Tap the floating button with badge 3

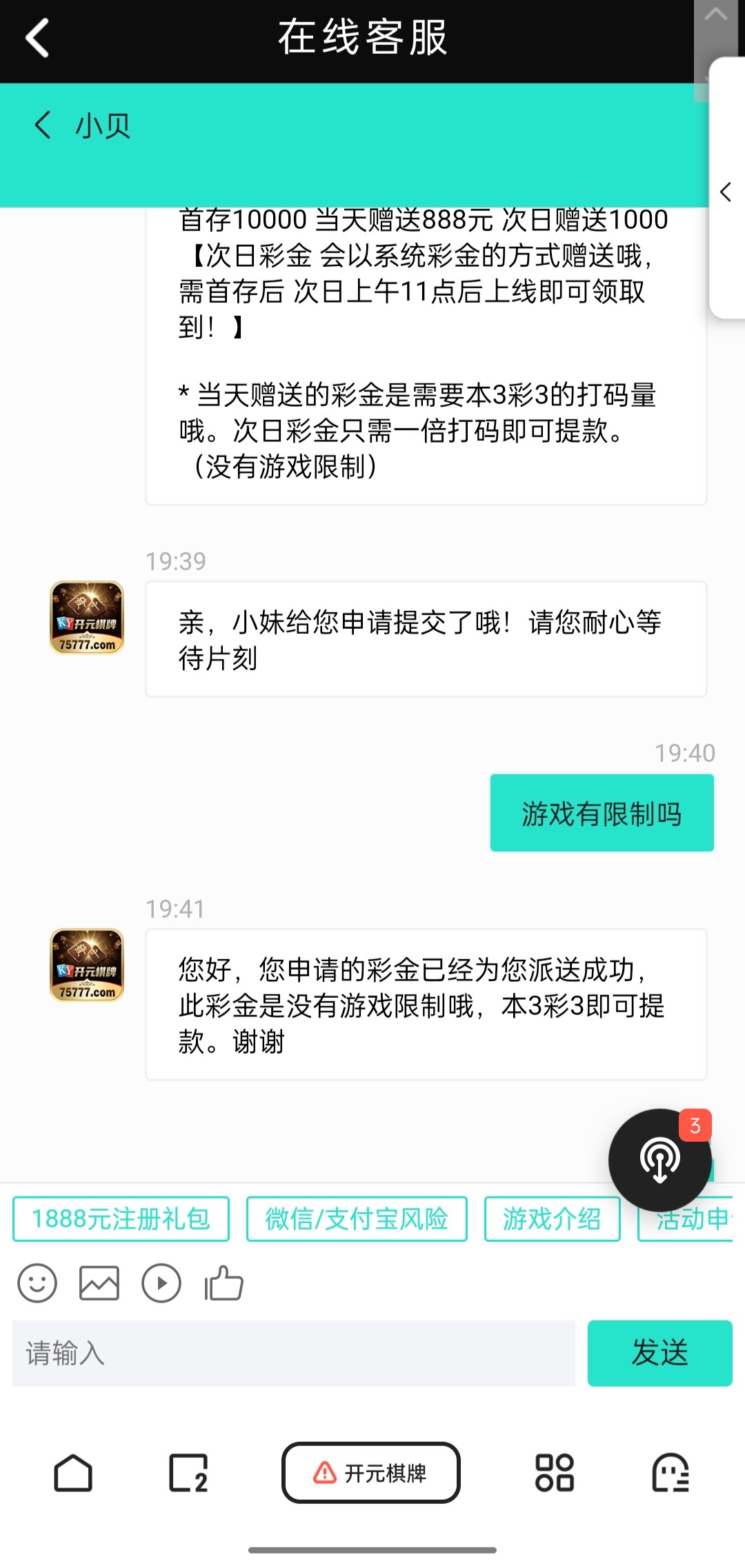[x=660, y=1160]
